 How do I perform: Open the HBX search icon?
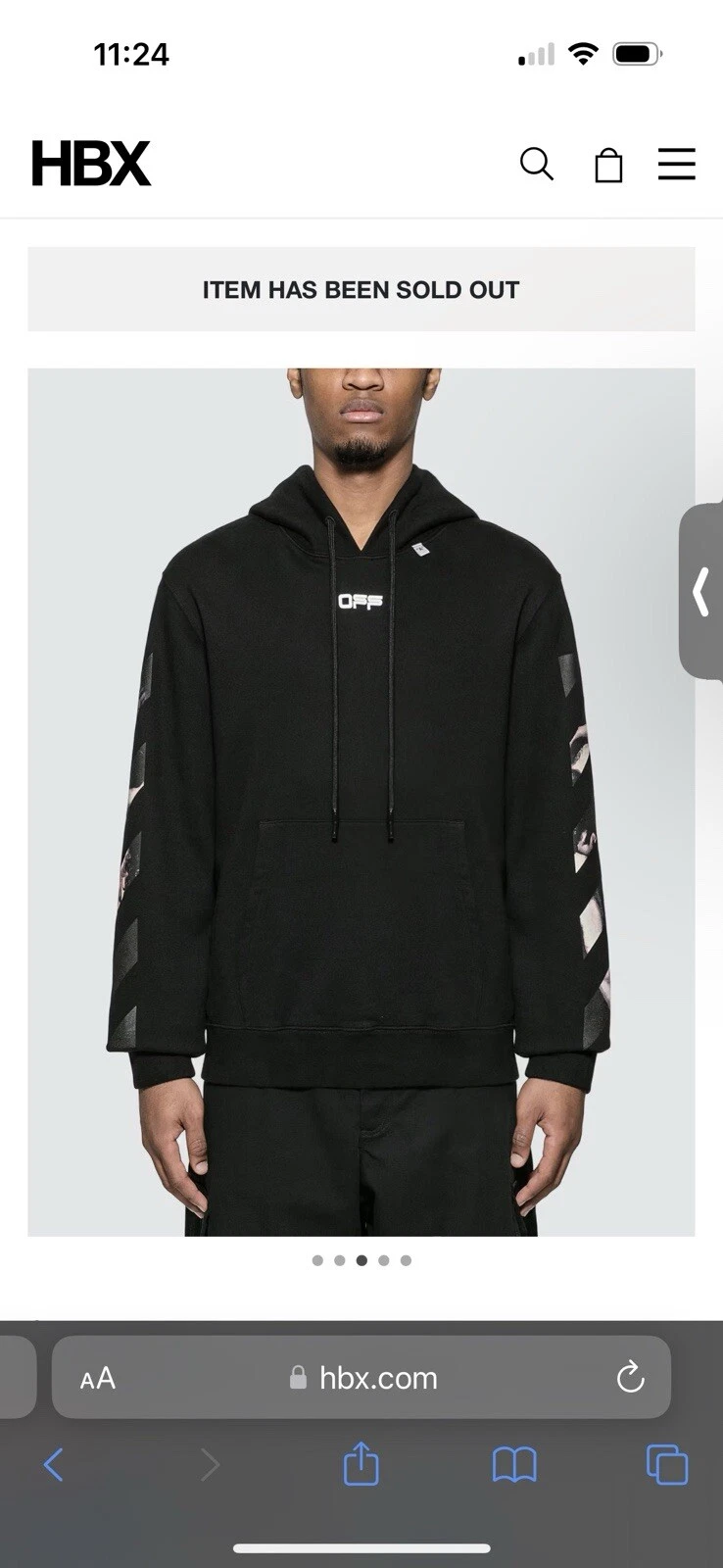[536, 164]
